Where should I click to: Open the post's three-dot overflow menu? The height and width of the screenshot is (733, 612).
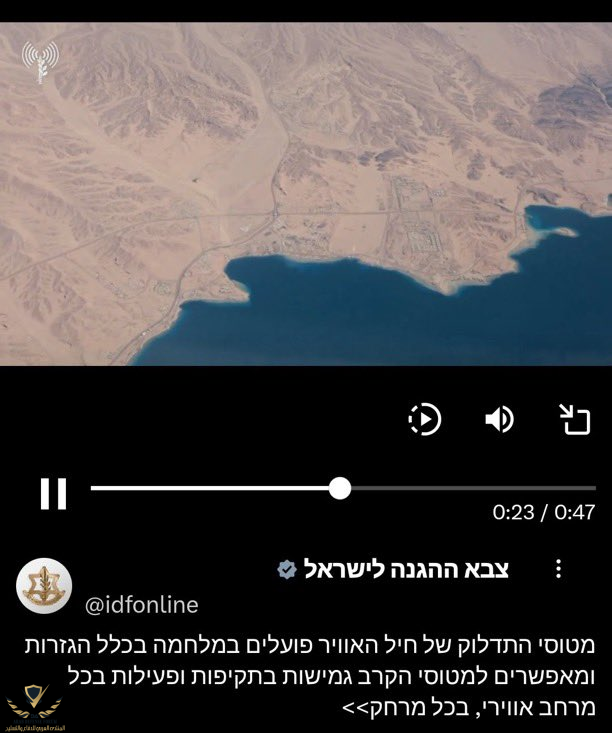pos(558,569)
